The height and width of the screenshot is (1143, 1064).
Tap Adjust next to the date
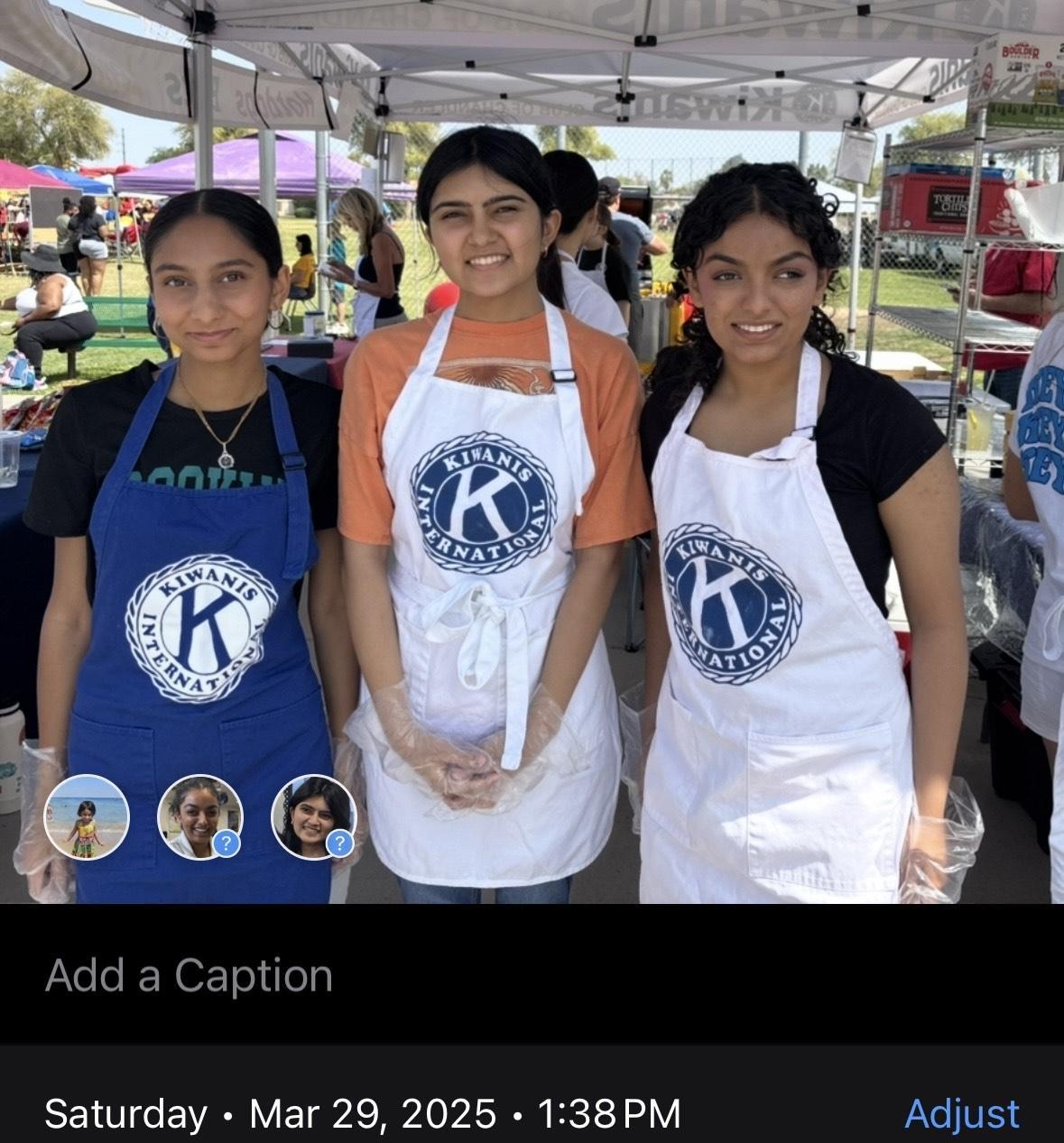pyautogui.click(x=961, y=1113)
